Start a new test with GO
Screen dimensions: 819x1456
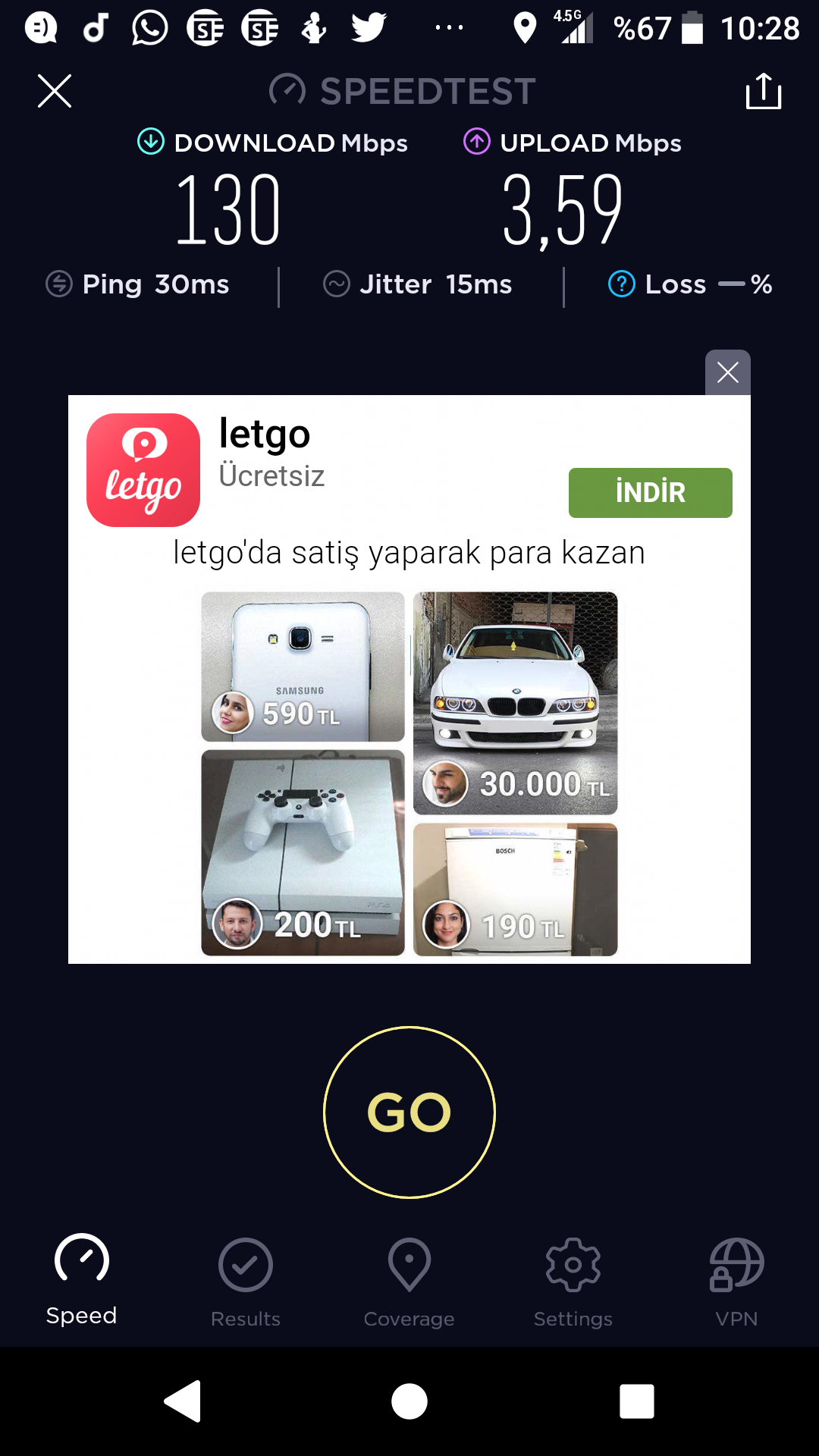pyautogui.click(x=409, y=1112)
